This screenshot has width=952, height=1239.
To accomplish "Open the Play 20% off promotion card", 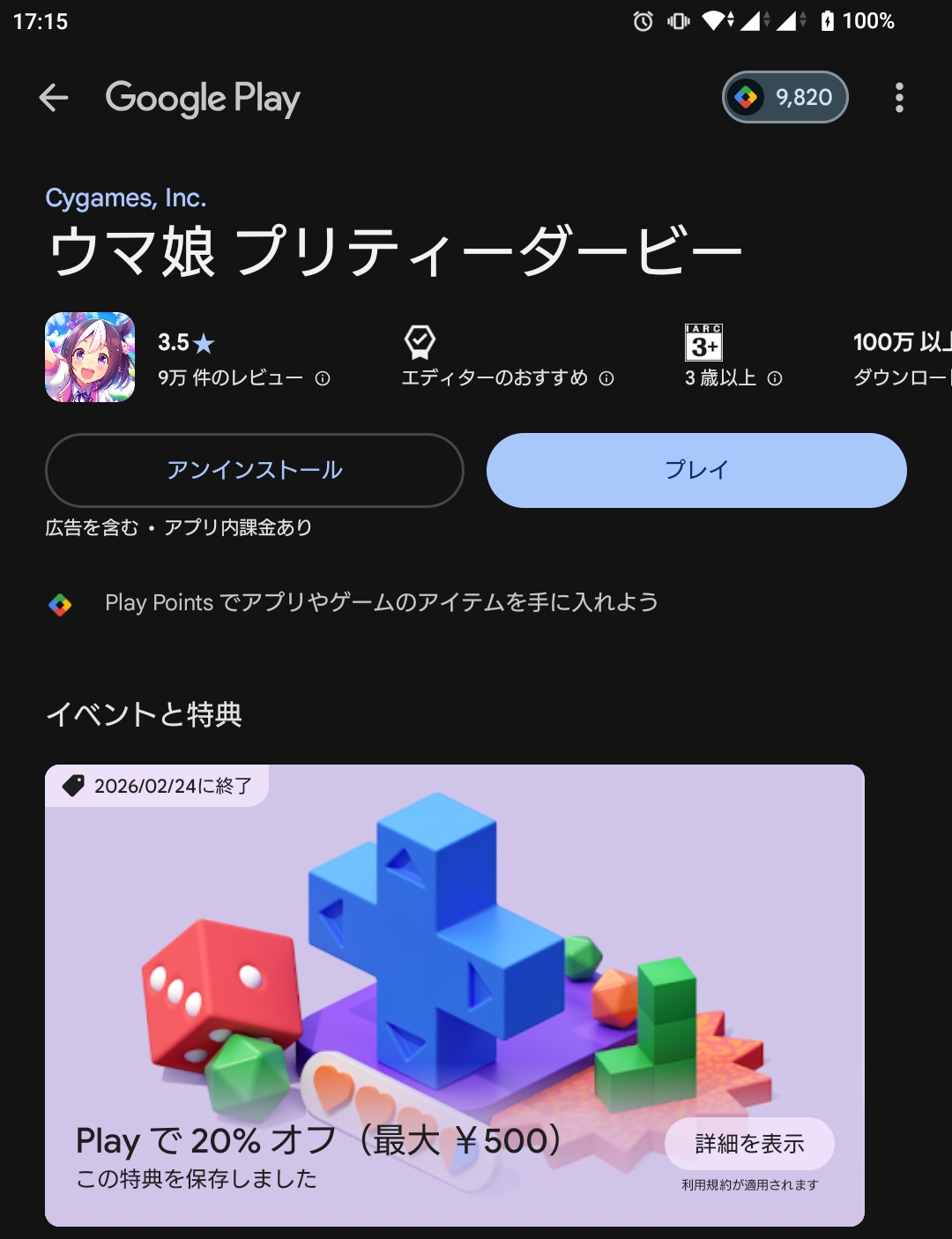I will (455, 996).
